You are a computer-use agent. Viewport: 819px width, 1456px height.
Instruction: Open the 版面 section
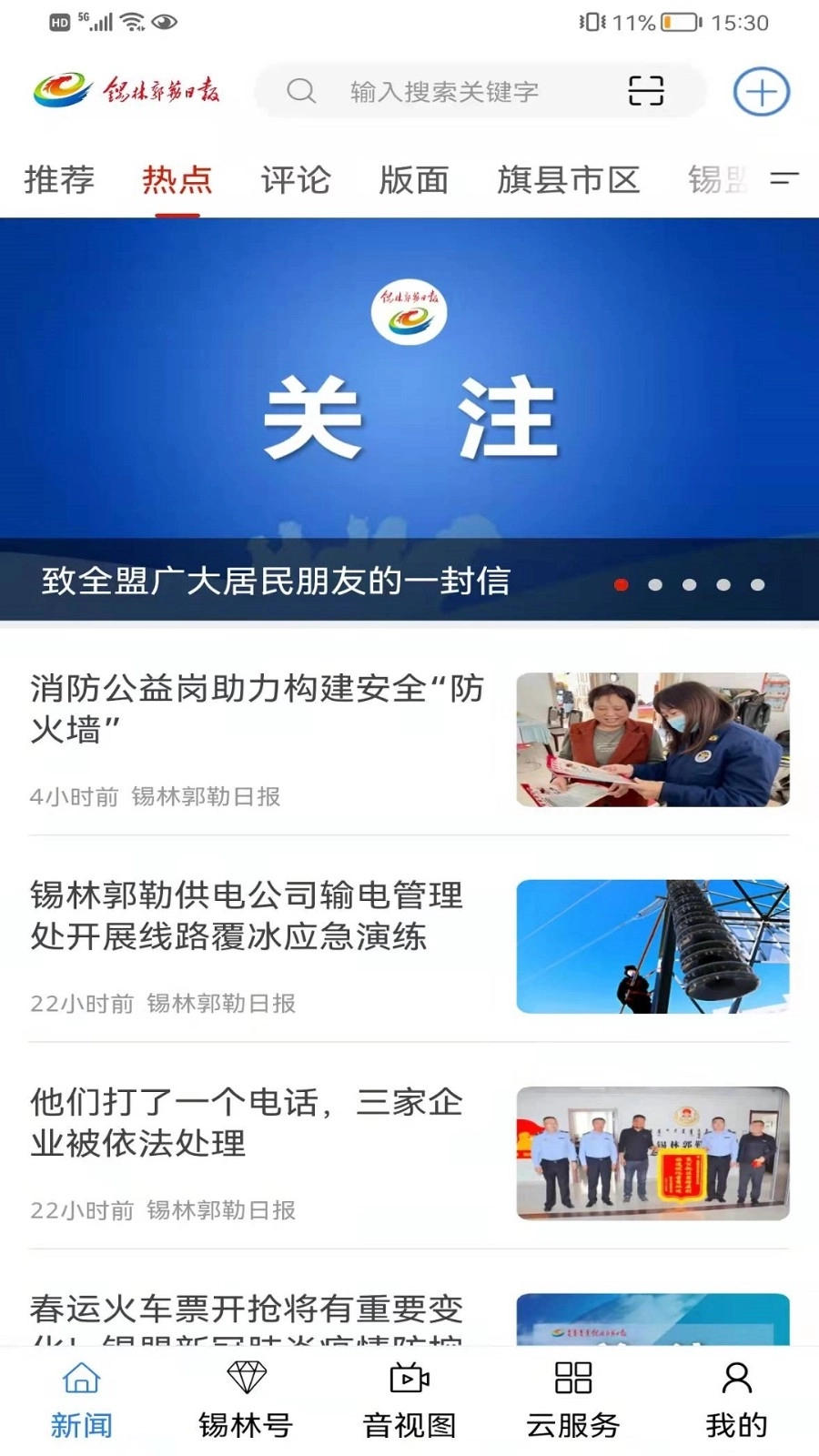(x=415, y=180)
